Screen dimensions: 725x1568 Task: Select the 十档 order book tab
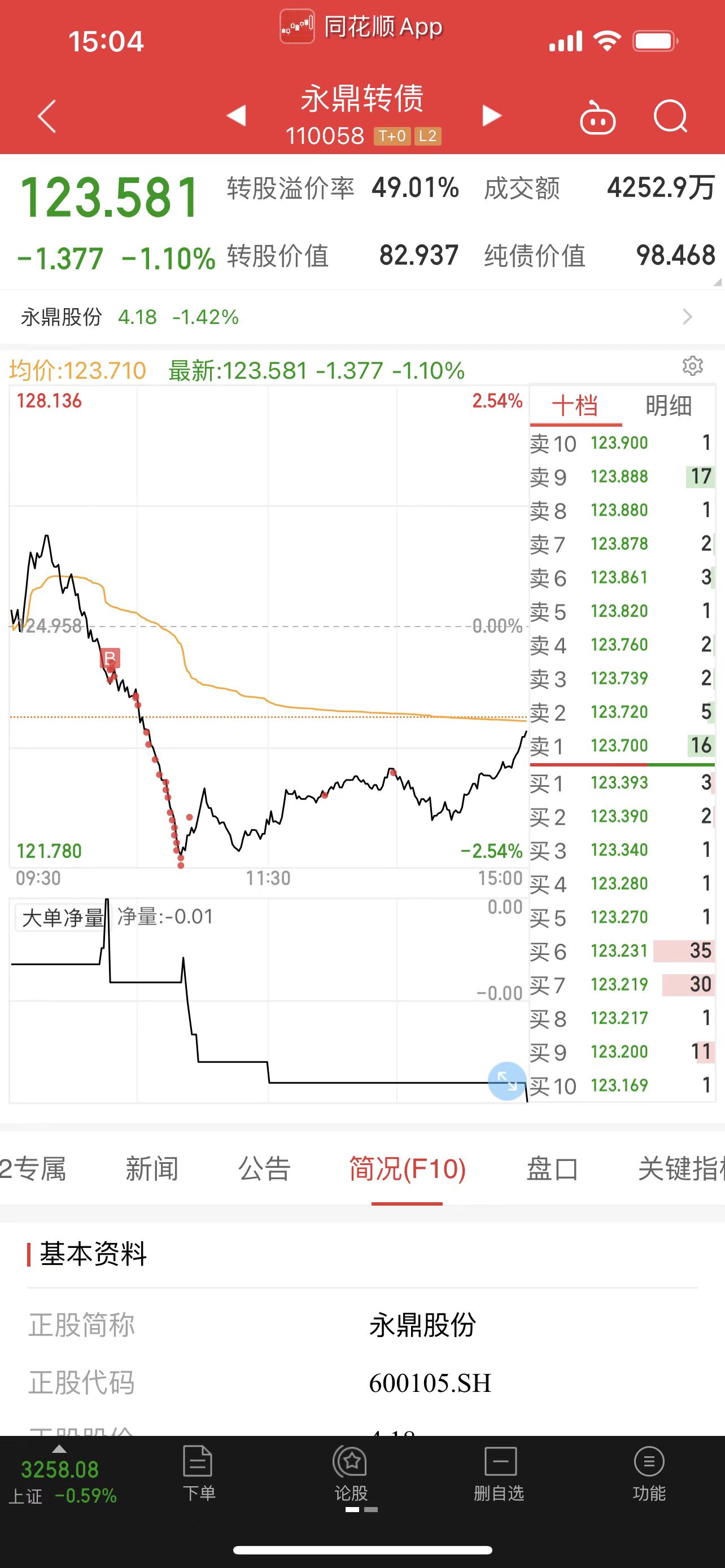pyautogui.click(x=575, y=405)
